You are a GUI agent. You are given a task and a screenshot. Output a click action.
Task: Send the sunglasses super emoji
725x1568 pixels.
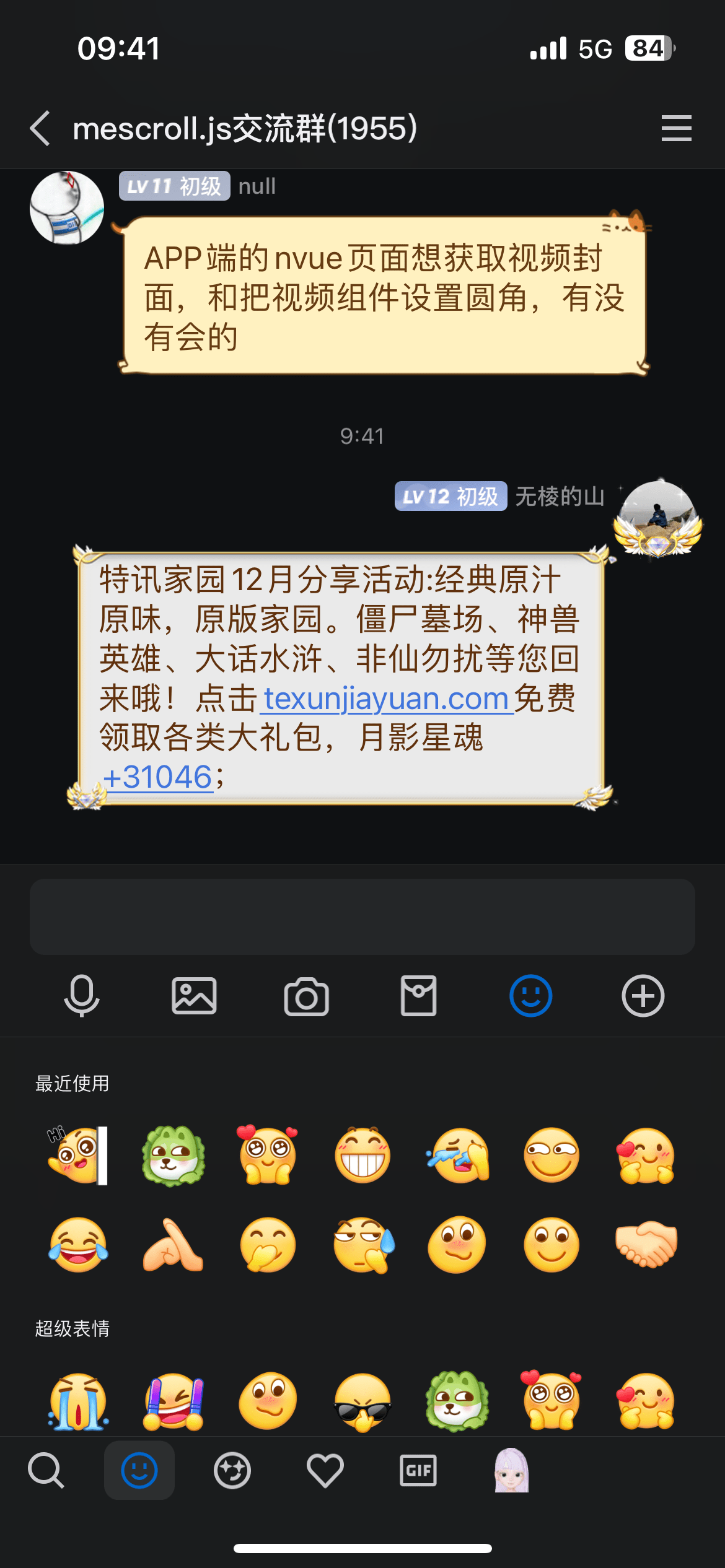(362, 1401)
